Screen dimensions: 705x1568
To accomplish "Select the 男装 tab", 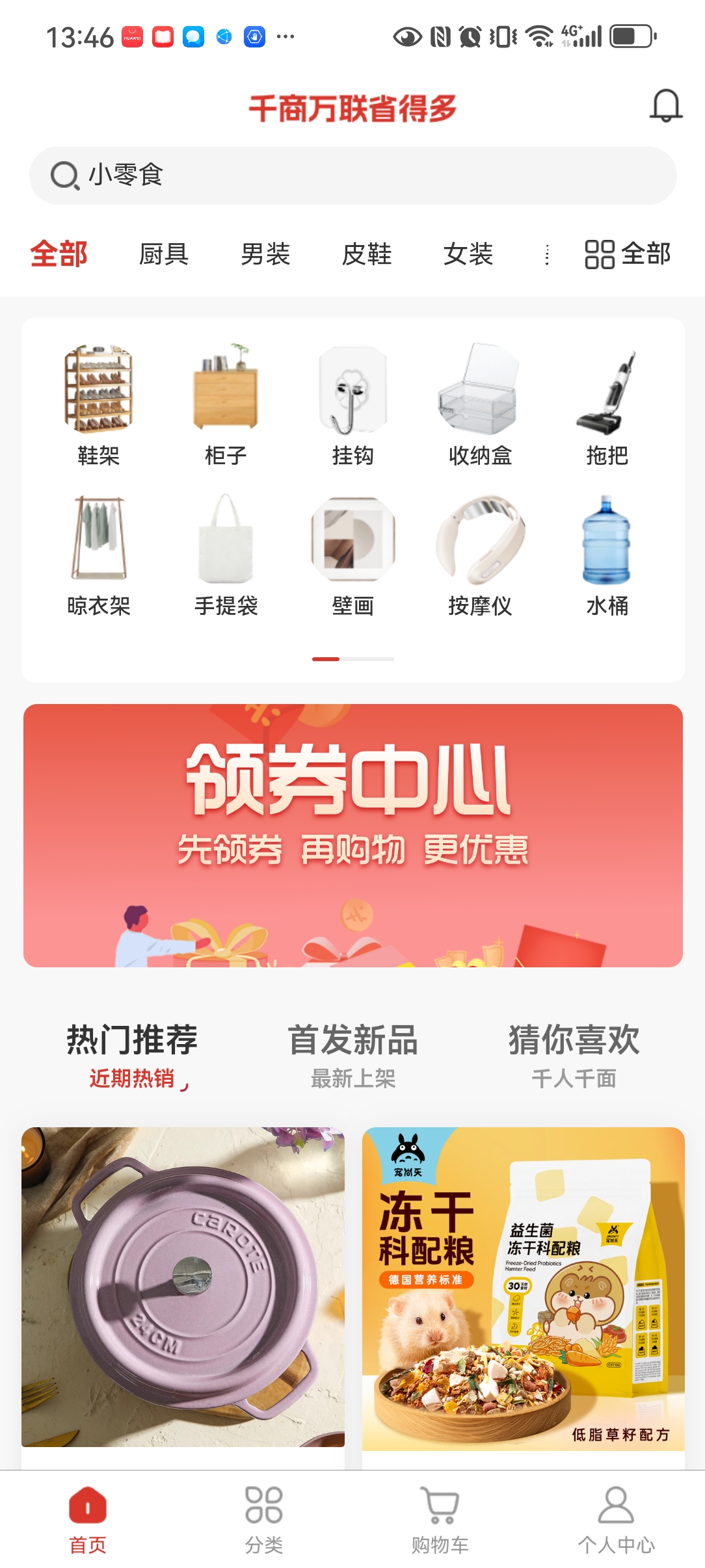I will (265, 254).
